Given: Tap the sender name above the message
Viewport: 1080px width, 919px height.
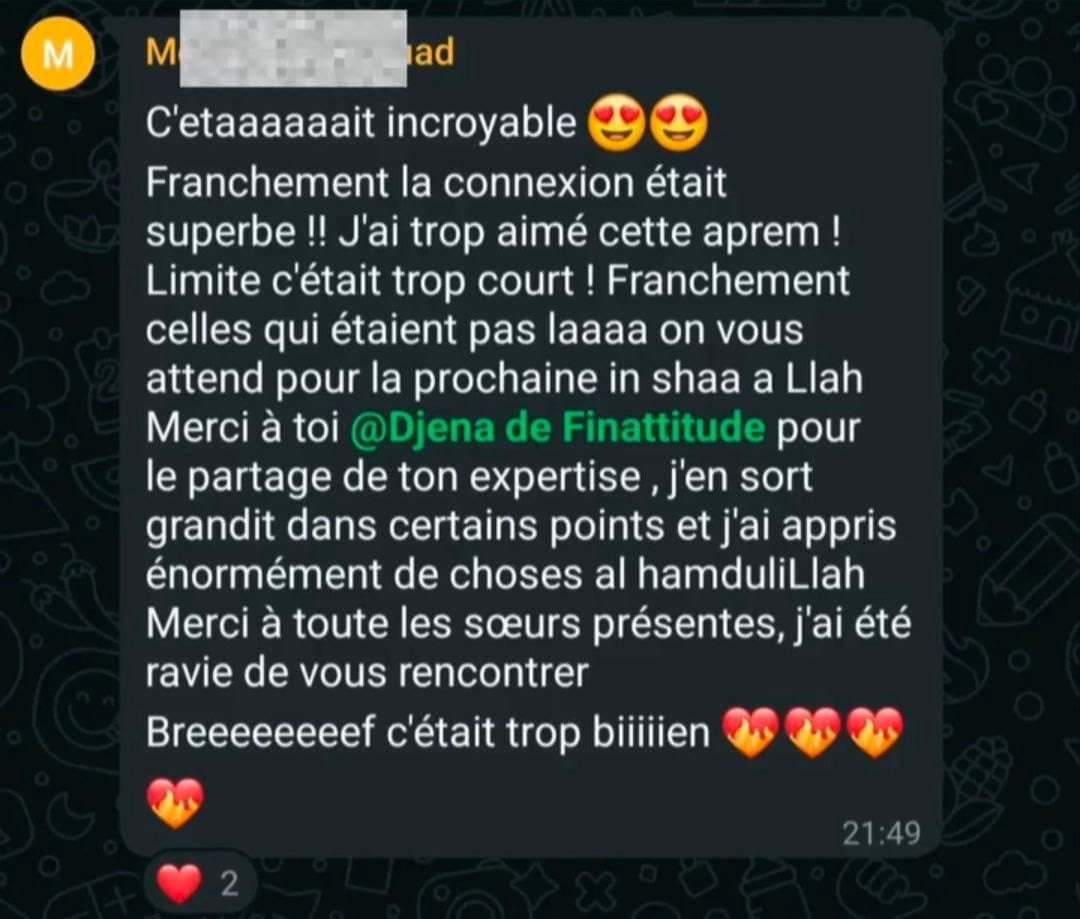Looking at the screenshot, I should click(x=300, y=50).
